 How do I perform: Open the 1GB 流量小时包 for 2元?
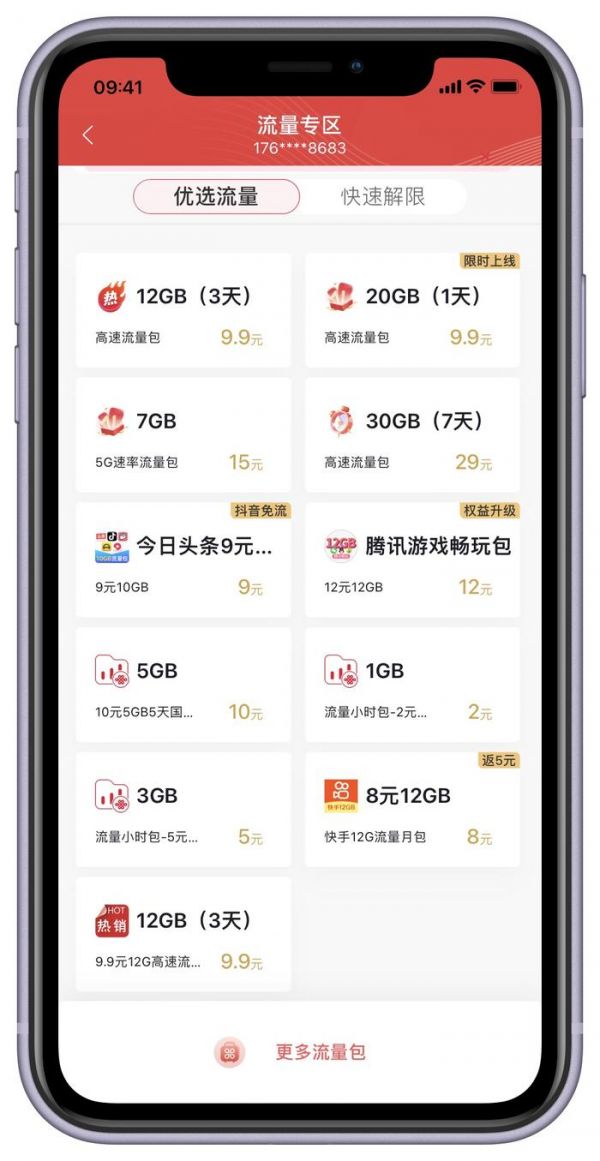pos(412,686)
